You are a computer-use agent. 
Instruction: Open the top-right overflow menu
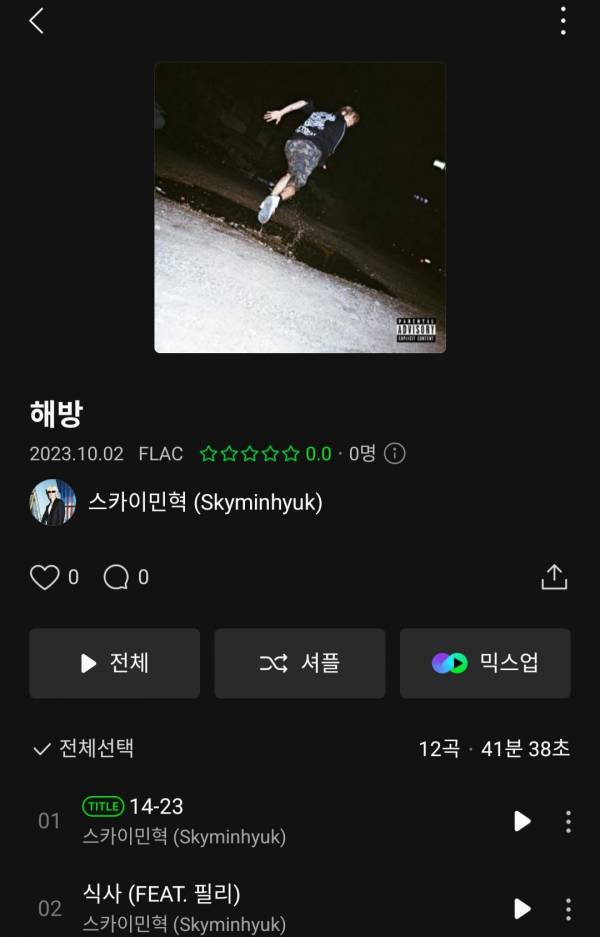(x=563, y=21)
